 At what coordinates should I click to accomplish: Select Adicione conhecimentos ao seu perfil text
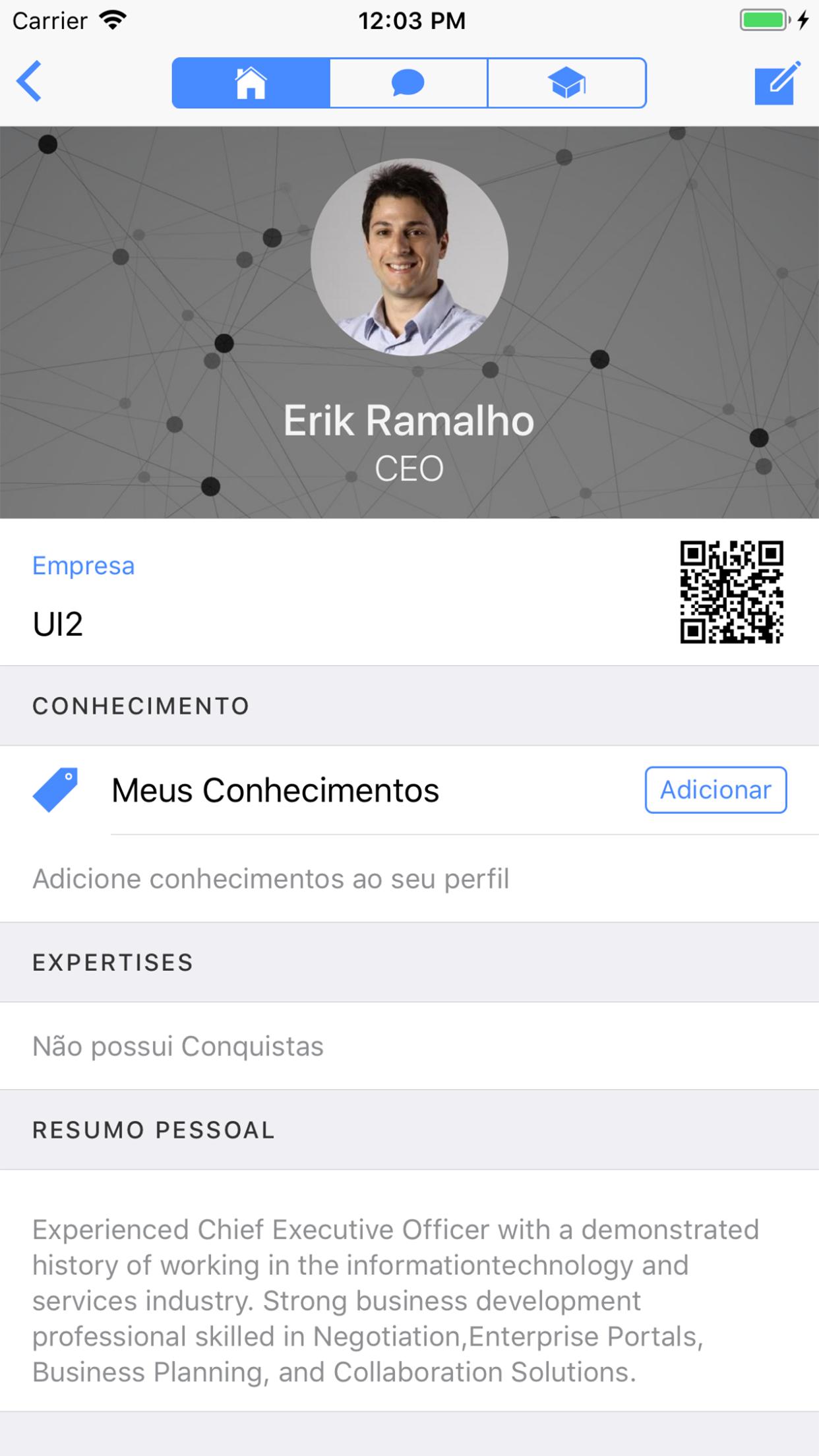[x=270, y=878]
